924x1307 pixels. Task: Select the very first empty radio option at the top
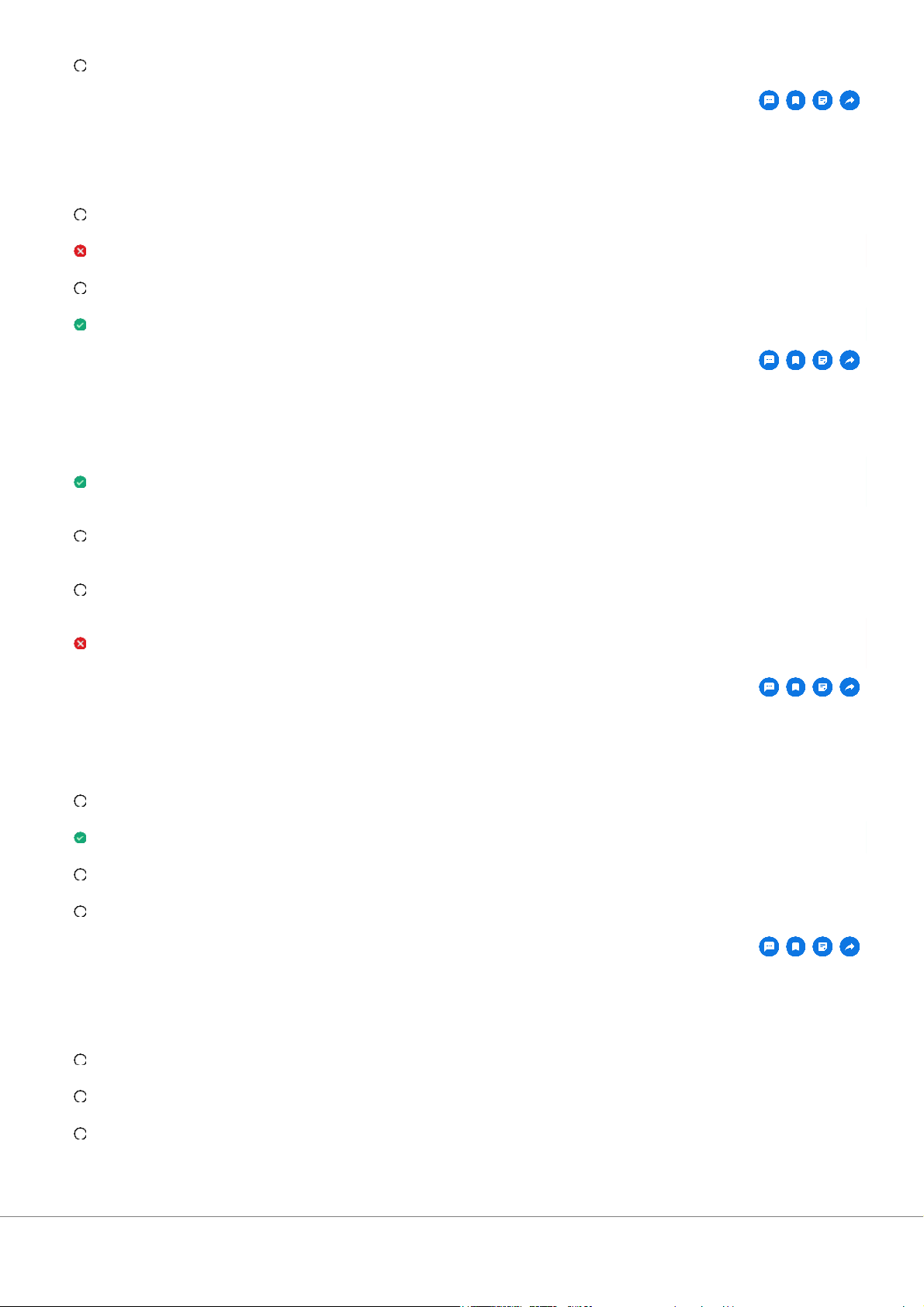[x=80, y=66]
